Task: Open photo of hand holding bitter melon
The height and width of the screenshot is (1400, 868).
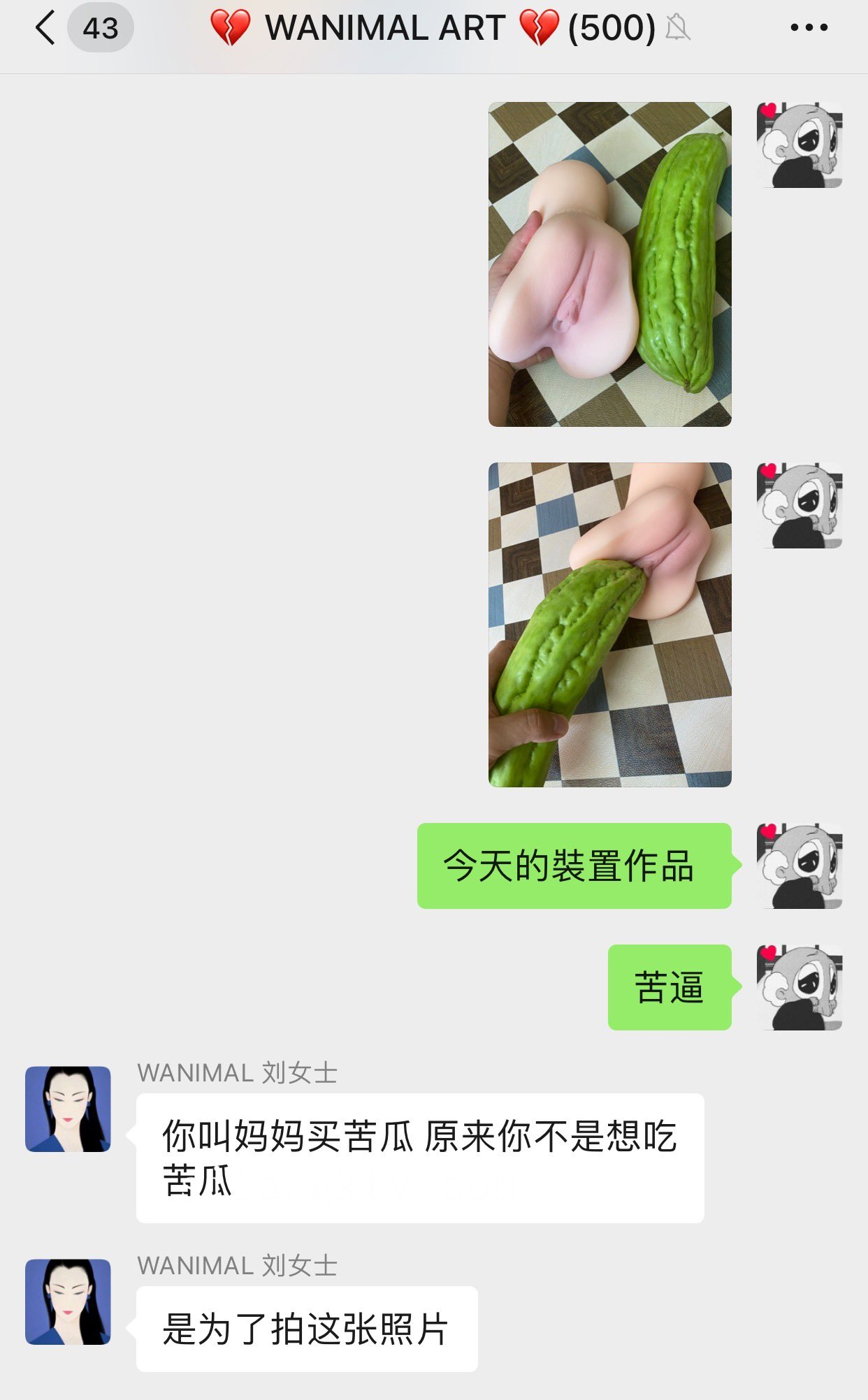Action: [609, 625]
